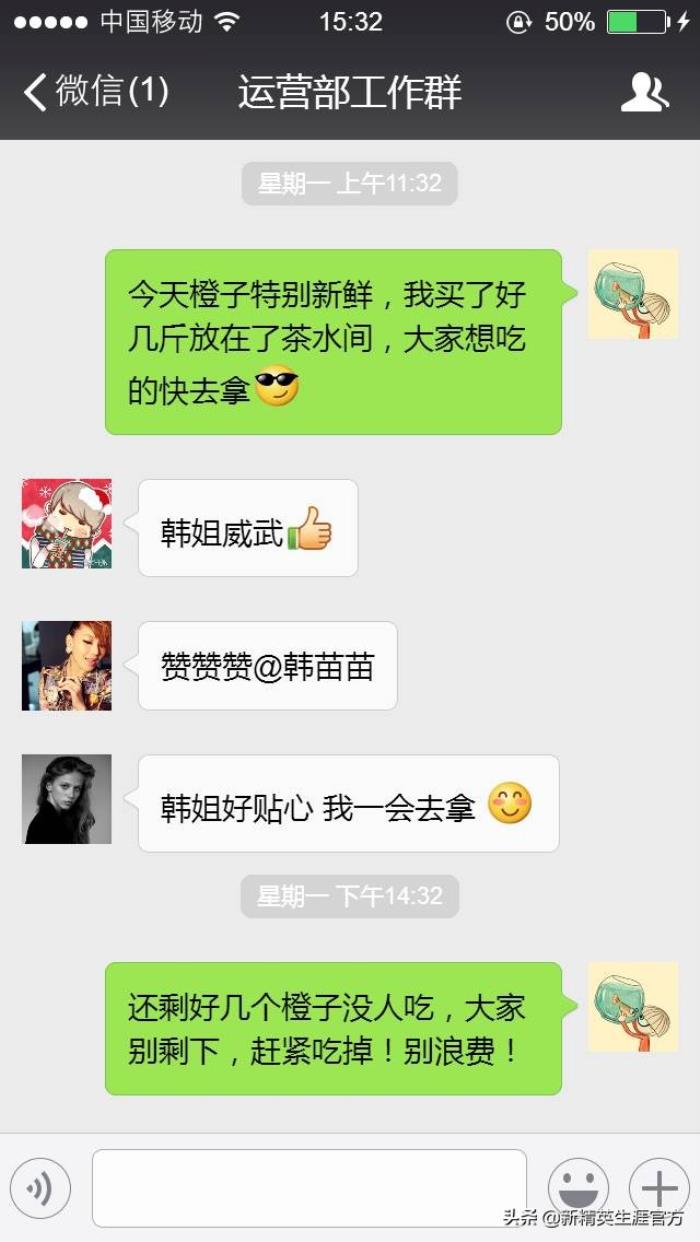Viewport: 700px width, 1242px height.
Task: Open the profile of the 韩姐威武 sender
Action: (67, 523)
